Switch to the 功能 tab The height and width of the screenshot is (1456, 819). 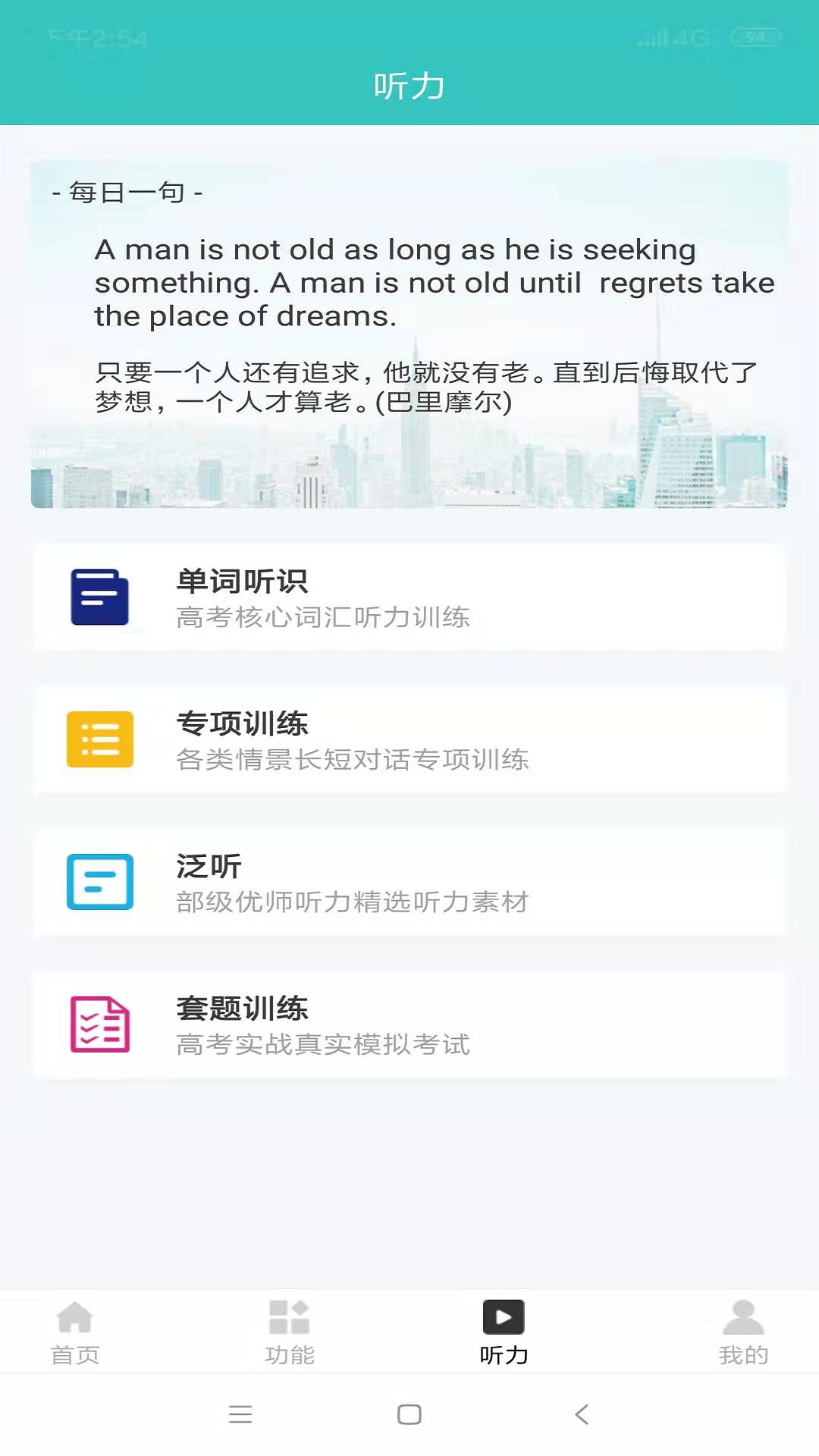290,1332
